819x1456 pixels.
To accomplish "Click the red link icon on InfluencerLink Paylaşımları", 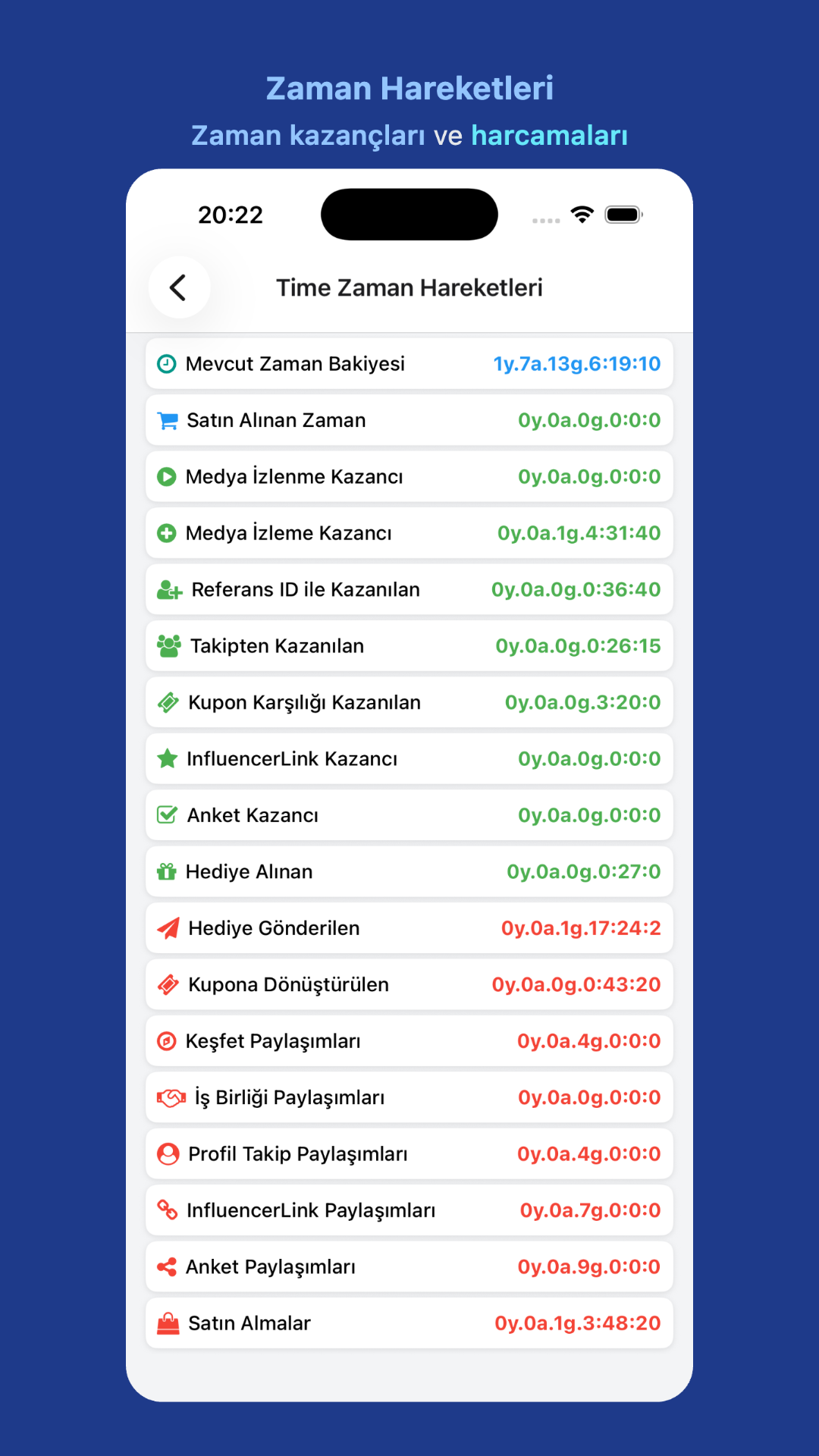I will pos(167,1210).
